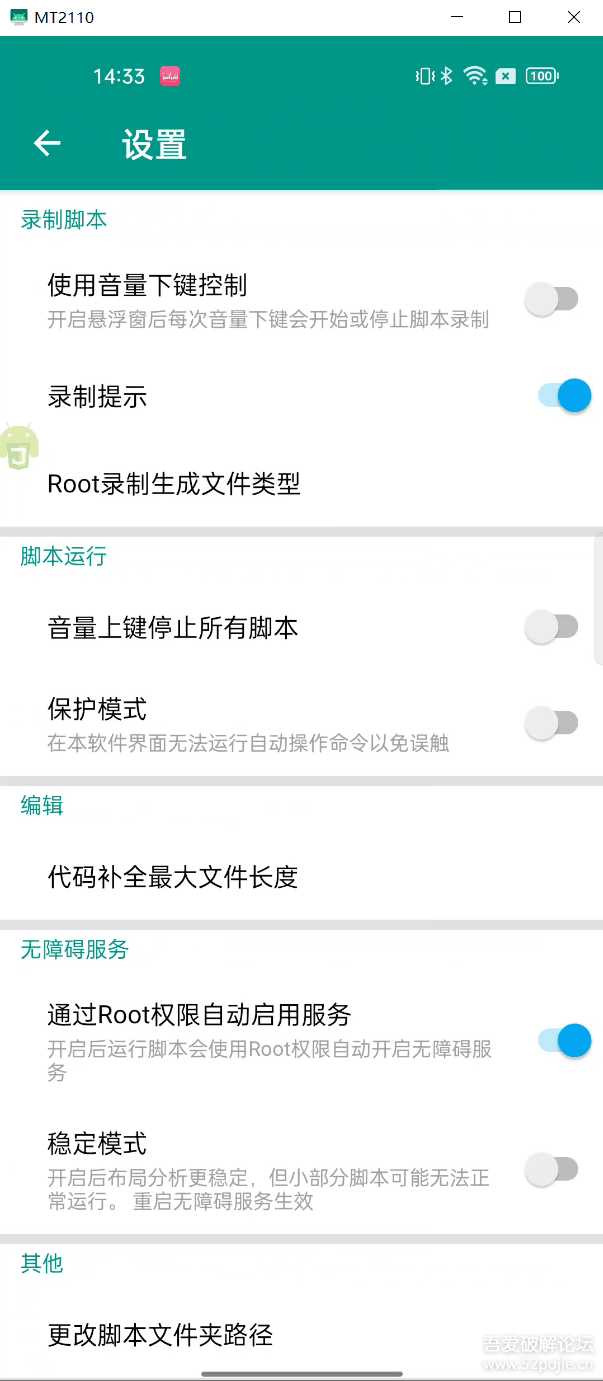Viewport: 603px width, 1381px height.
Task: Open Root录制生成文件类型 setting
Action: (x=174, y=484)
